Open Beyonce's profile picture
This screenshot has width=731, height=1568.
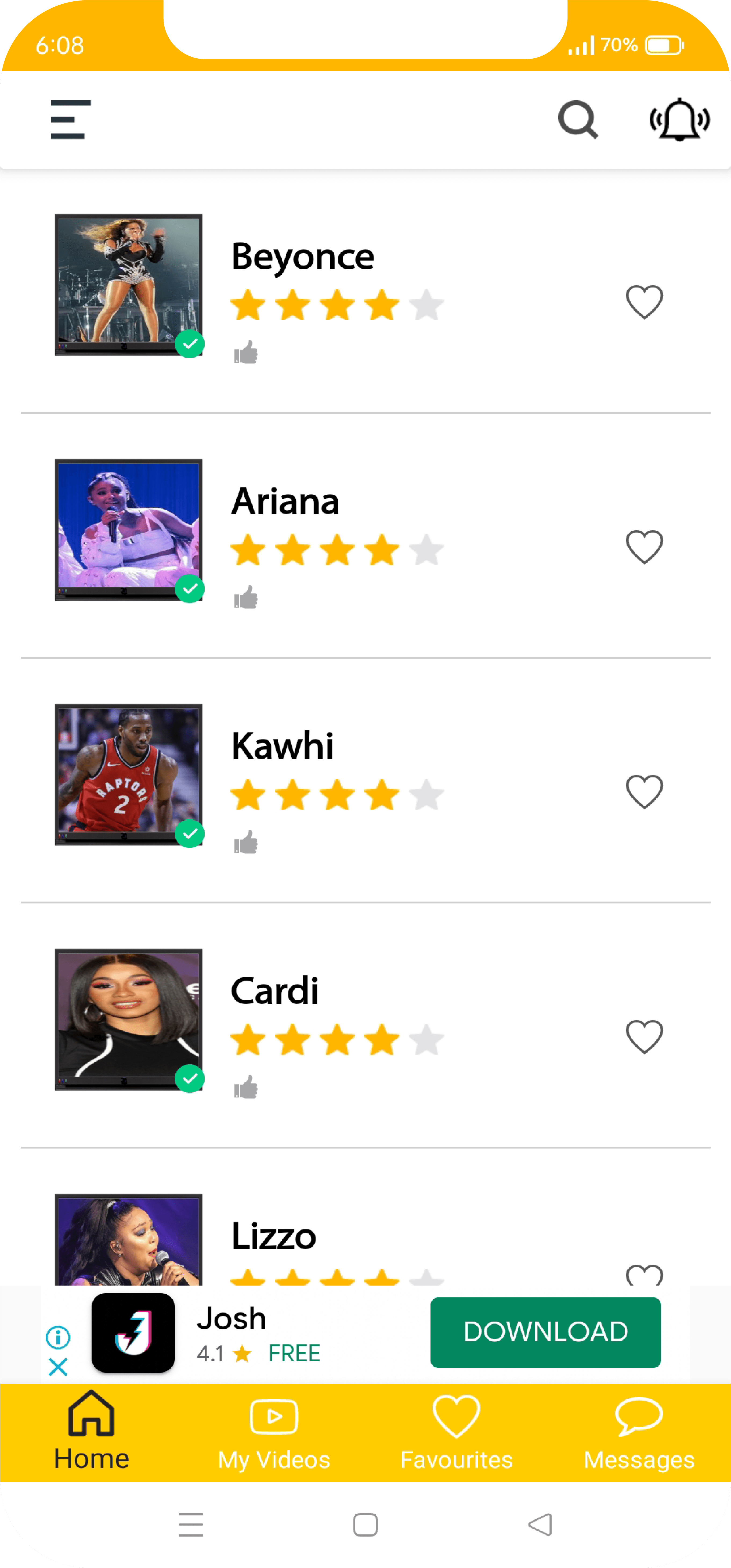128,285
